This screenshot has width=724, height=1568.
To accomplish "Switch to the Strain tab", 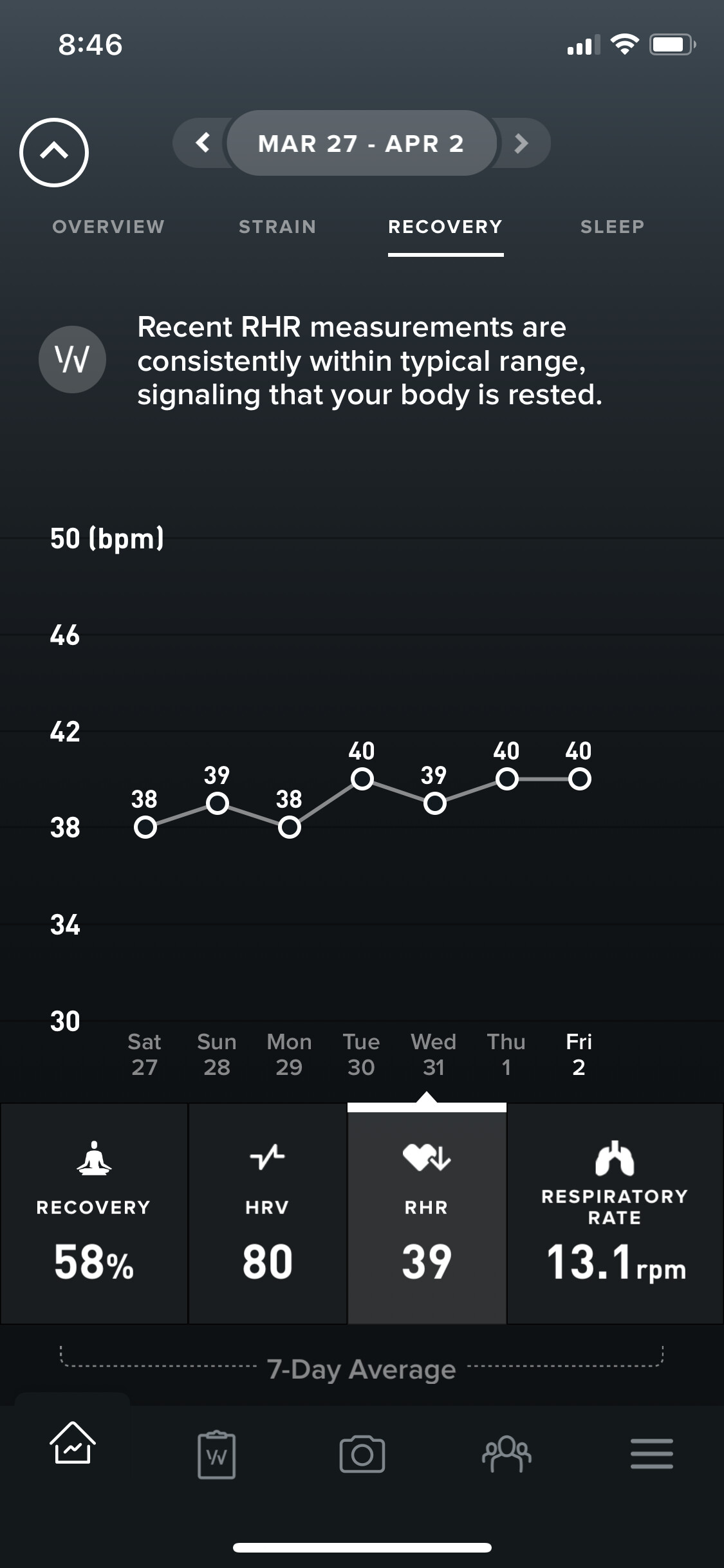I will pyautogui.click(x=277, y=227).
